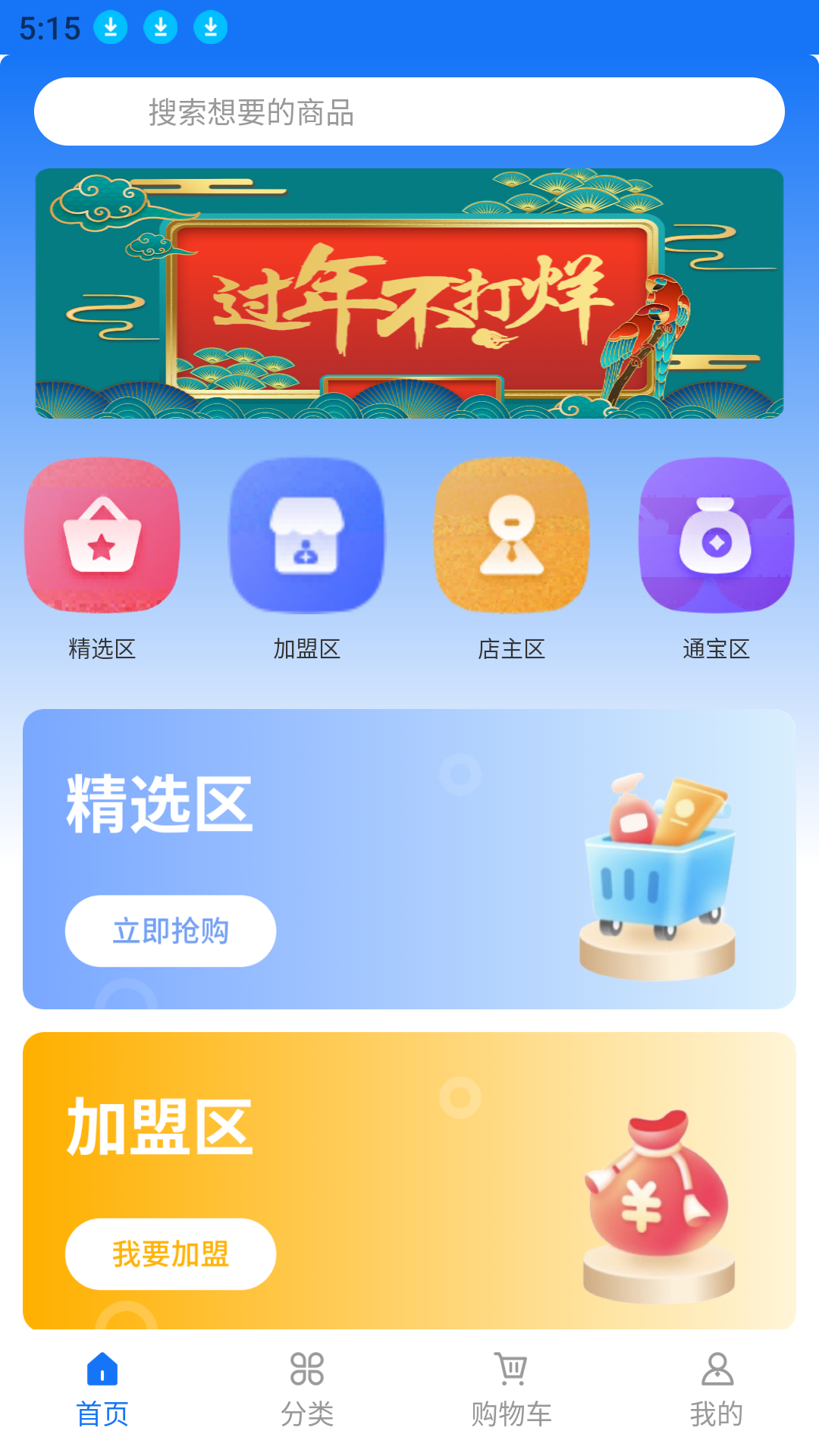Select the 店主区 shopkeeper icon
This screenshot has height=1456, width=819.
pos(512,535)
